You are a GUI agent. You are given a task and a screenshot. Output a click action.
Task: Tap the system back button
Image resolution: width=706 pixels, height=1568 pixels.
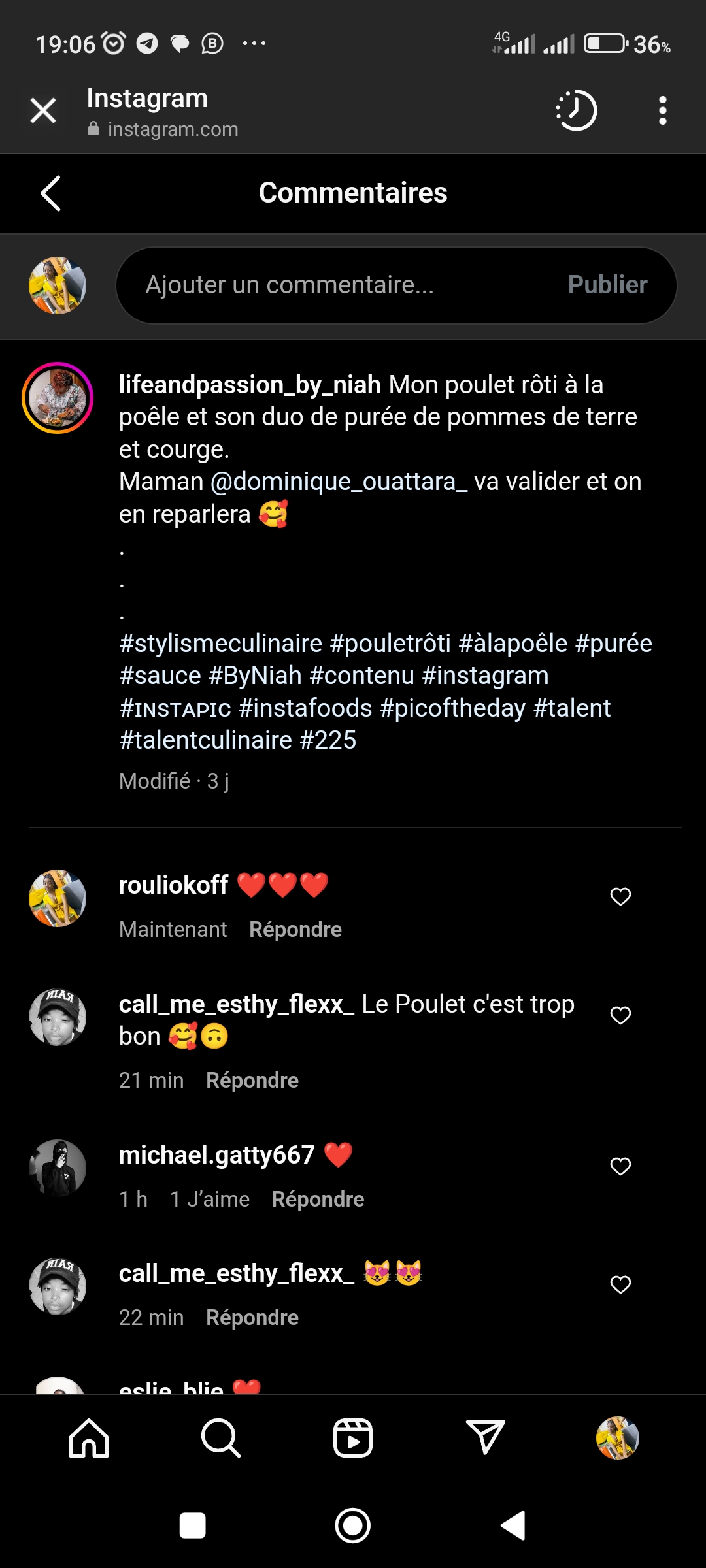pos(514,1526)
